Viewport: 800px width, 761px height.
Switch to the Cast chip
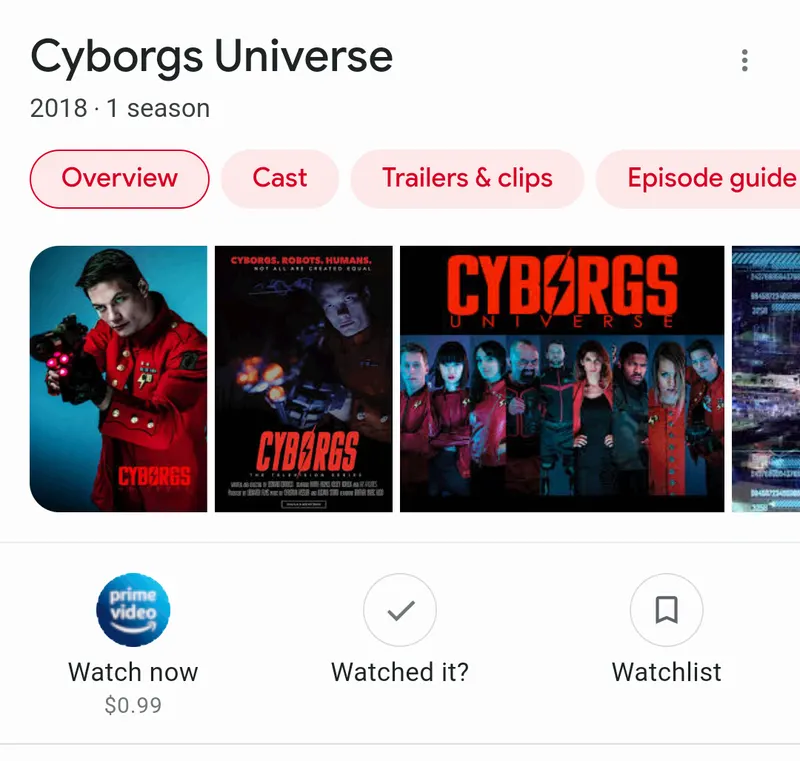(x=279, y=179)
